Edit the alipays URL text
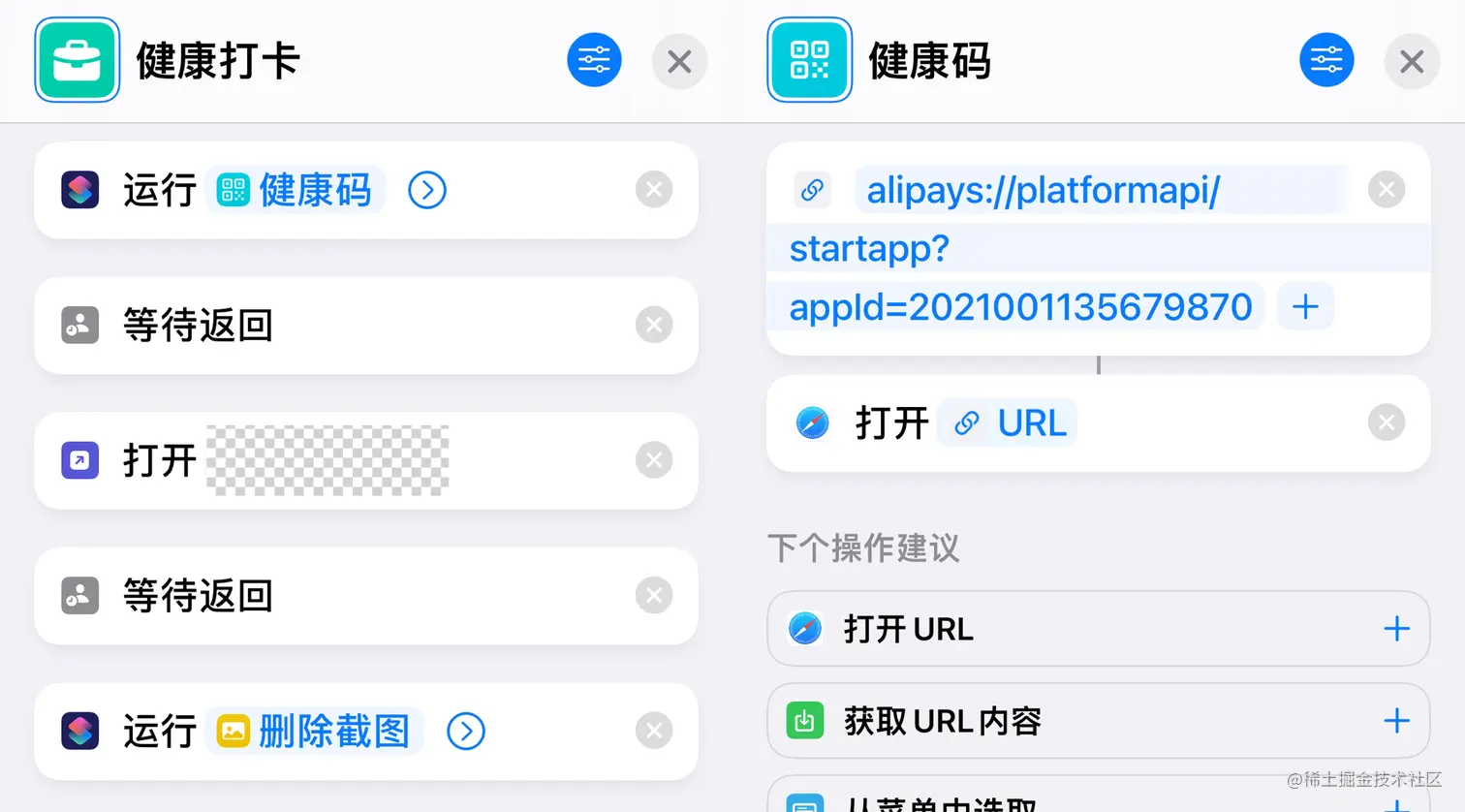The image size is (1465, 812). coord(1042,191)
